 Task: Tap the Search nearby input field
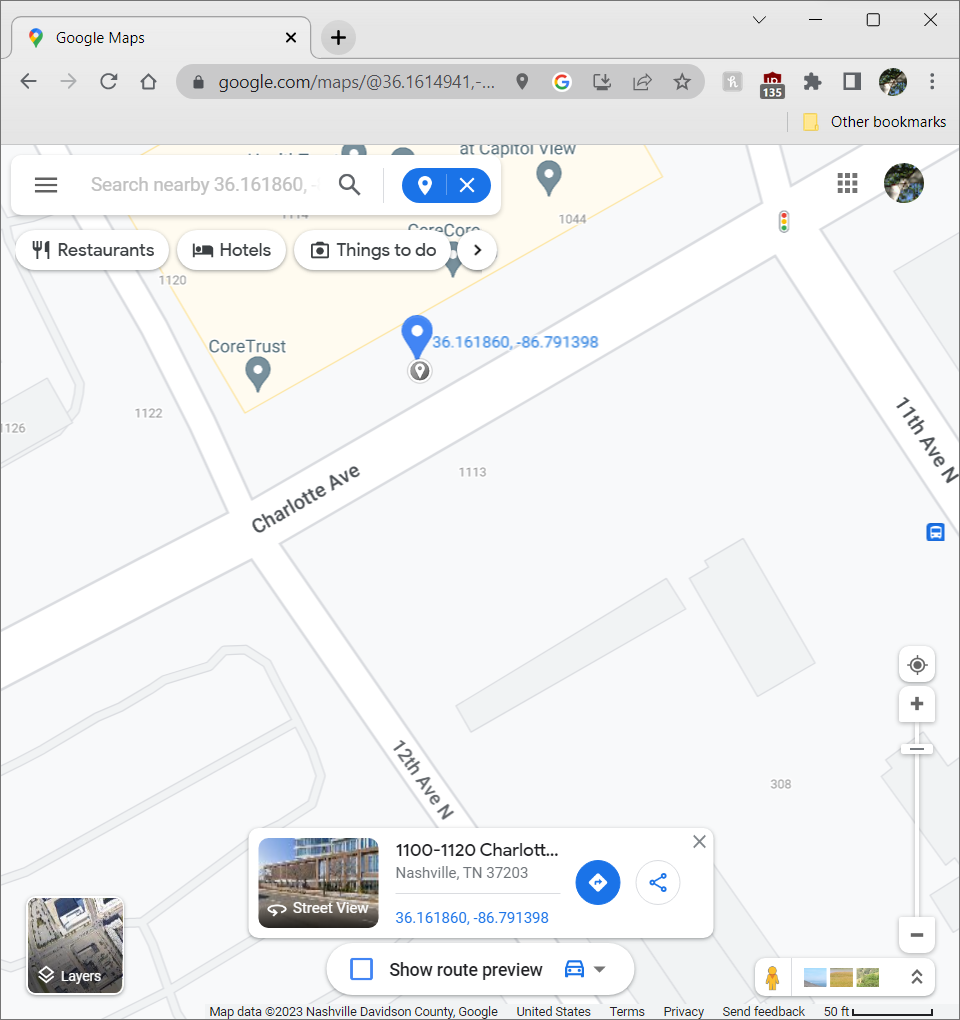coord(205,185)
